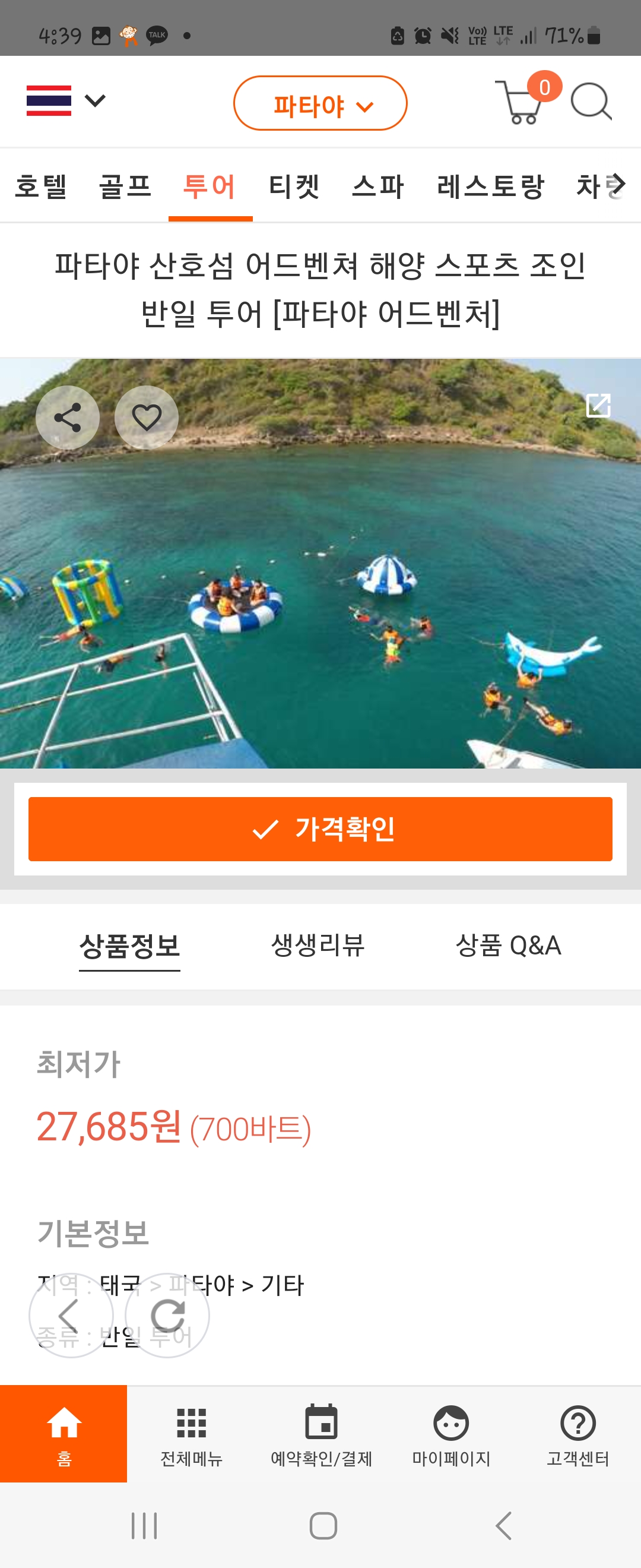Tap the 가격확인 price check button

click(320, 829)
